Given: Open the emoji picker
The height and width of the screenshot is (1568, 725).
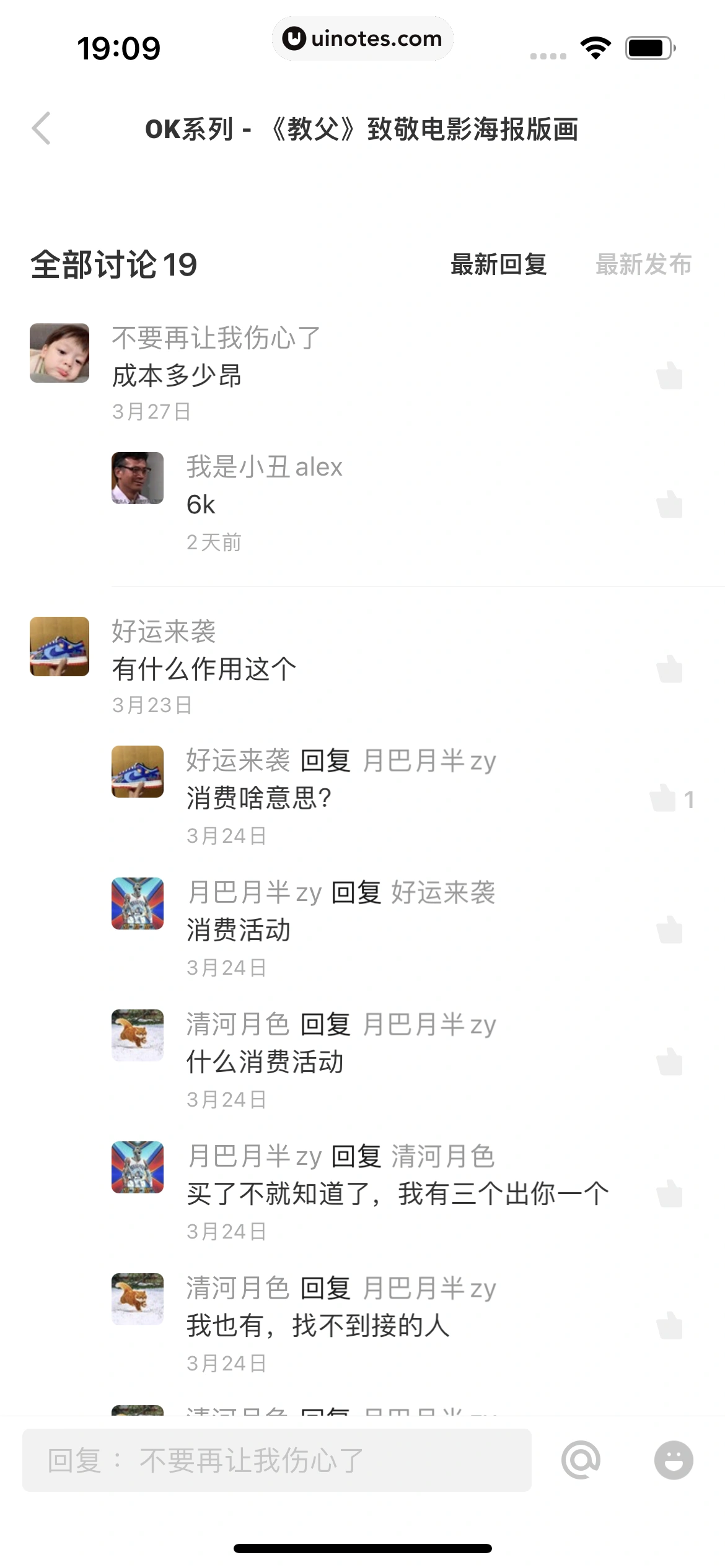Looking at the screenshot, I should [674, 1460].
